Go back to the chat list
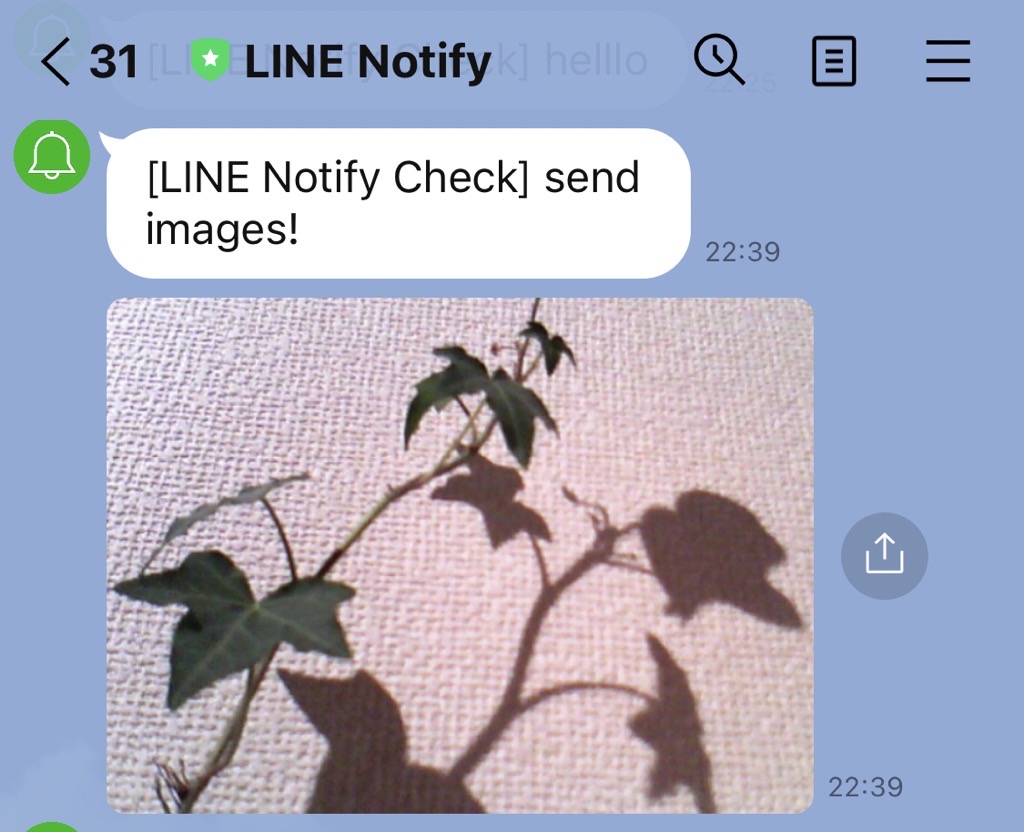Image resolution: width=1024 pixels, height=832 pixels. [56, 61]
